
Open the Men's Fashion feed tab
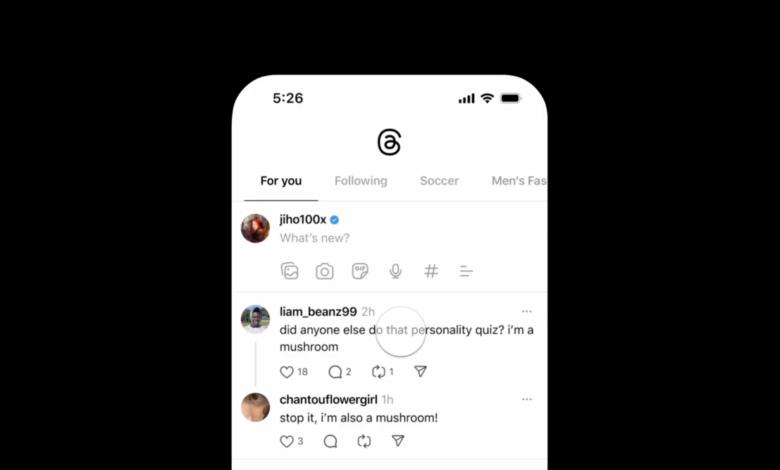tap(518, 181)
